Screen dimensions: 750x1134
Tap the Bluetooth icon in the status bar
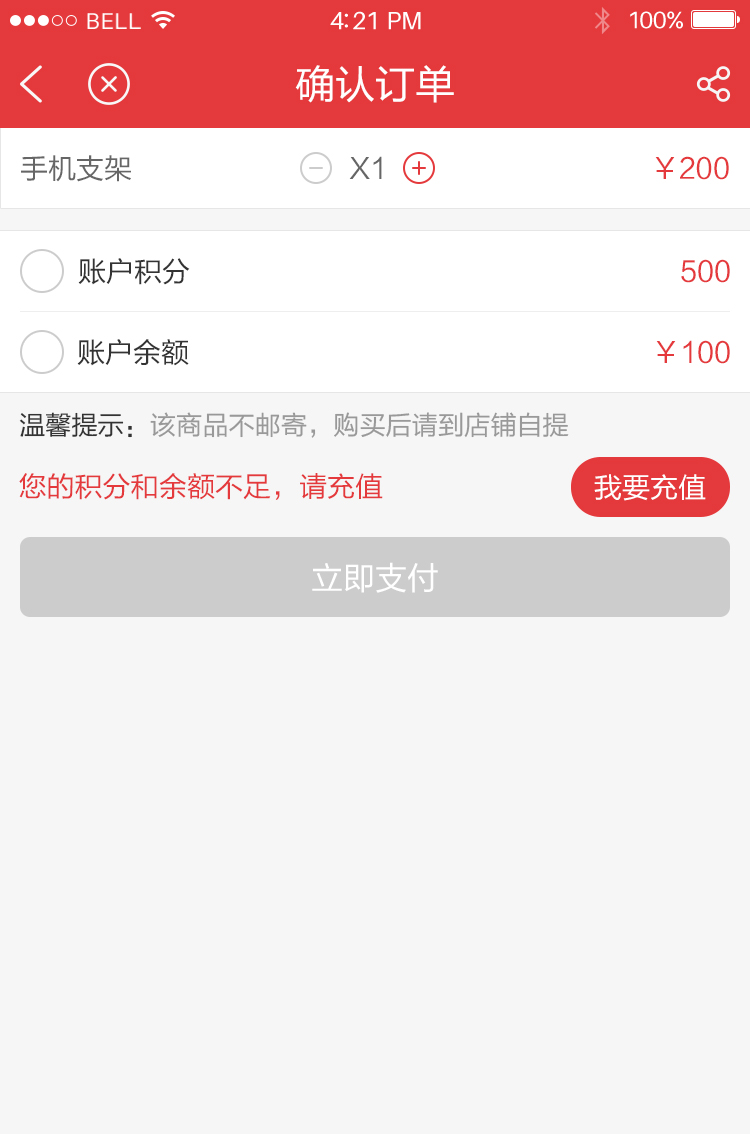point(604,19)
